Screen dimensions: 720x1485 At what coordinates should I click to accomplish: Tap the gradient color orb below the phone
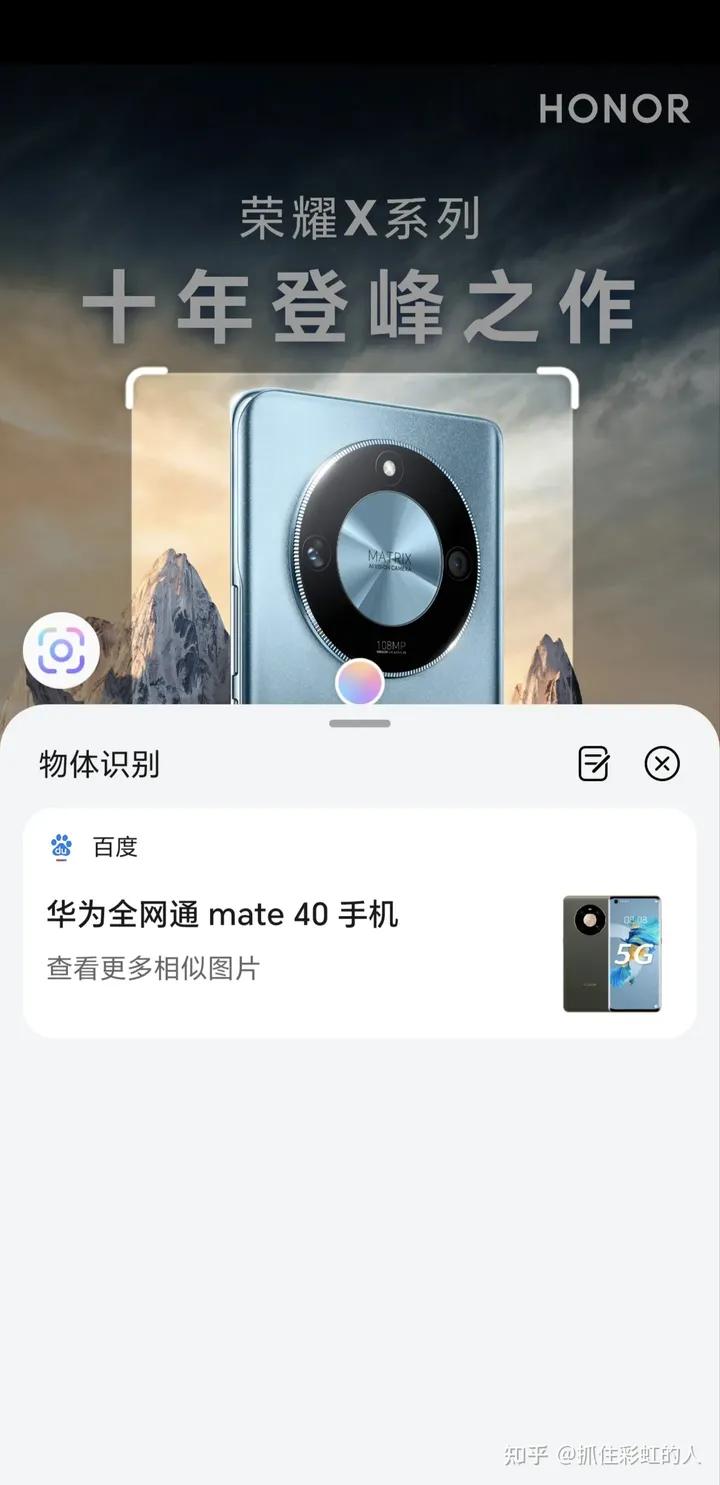tap(360, 683)
